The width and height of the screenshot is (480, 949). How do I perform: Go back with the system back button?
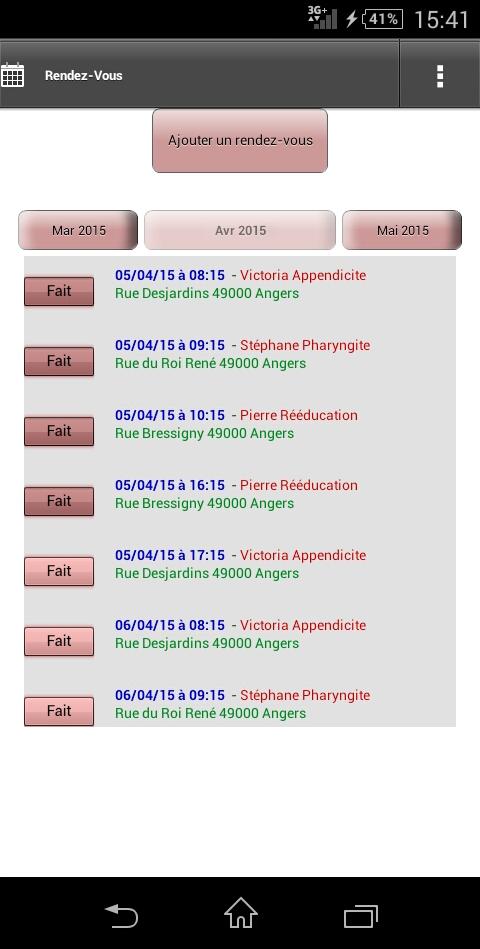click(x=121, y=915)
